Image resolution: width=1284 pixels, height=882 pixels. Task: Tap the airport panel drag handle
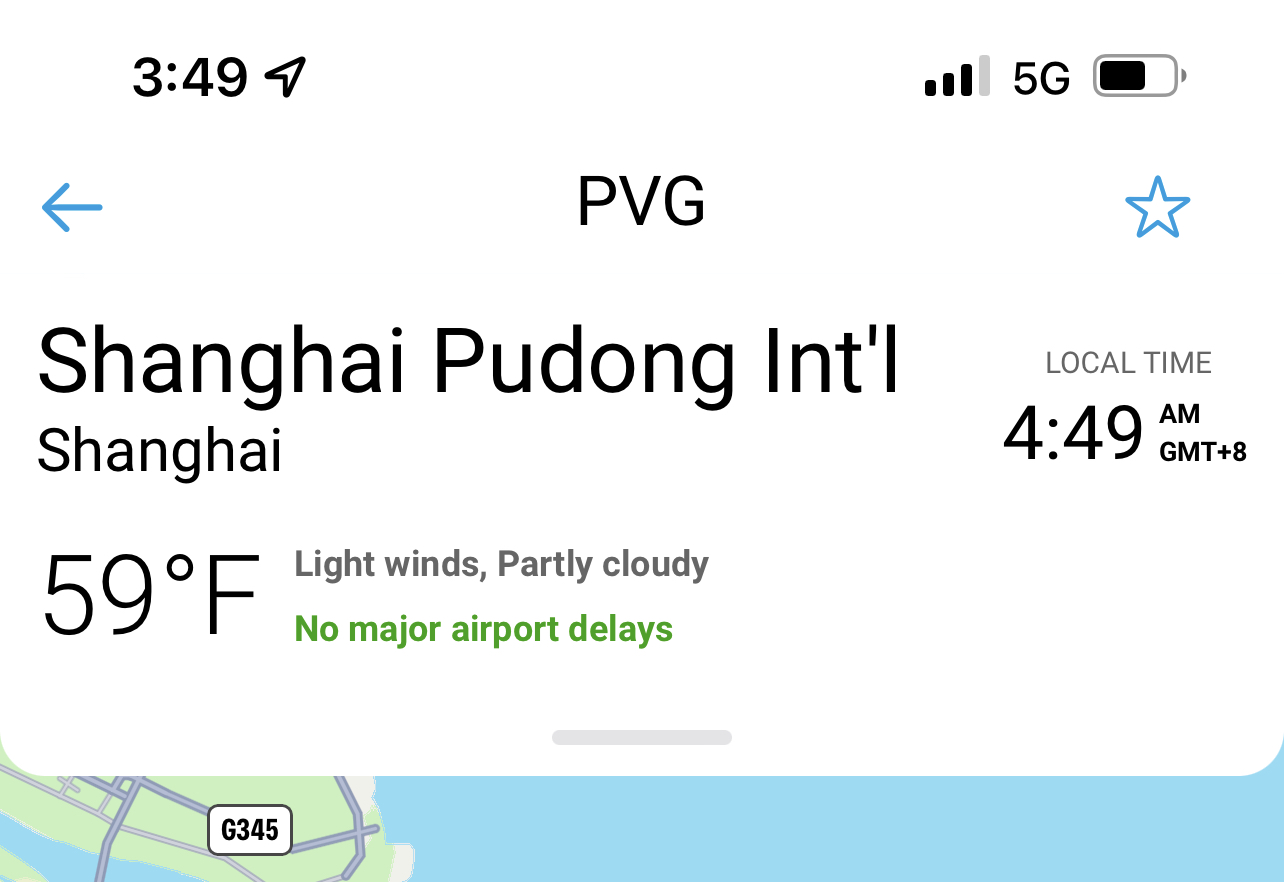(x=641, y=738)
